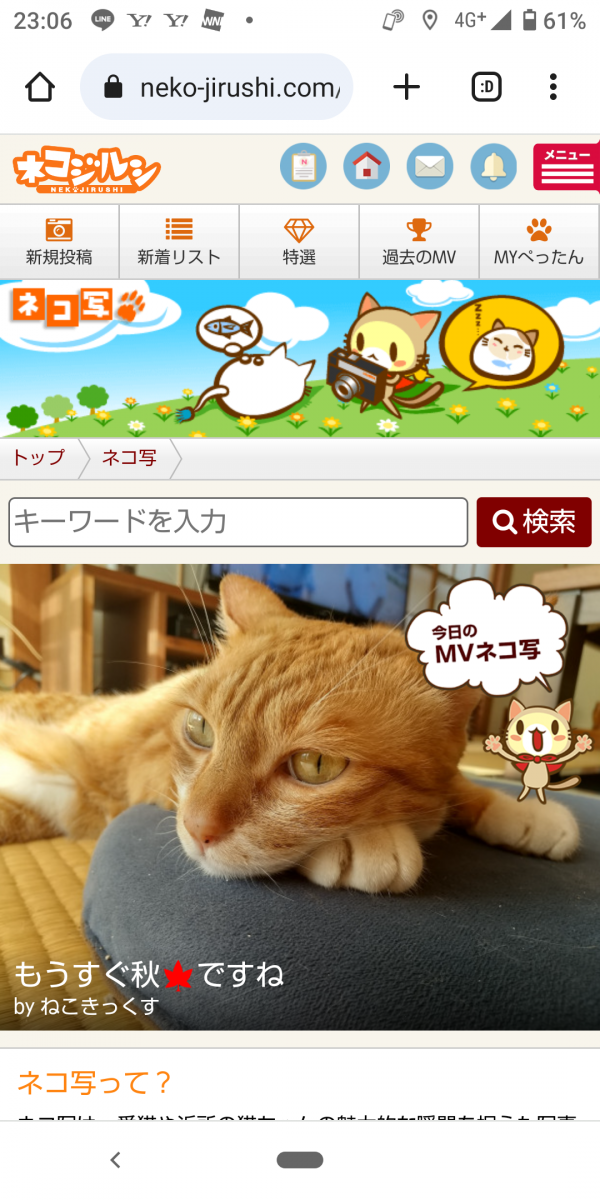Go to the MYぺったん tab
The width and height of the screenshot is (600, 1200).
539,242
